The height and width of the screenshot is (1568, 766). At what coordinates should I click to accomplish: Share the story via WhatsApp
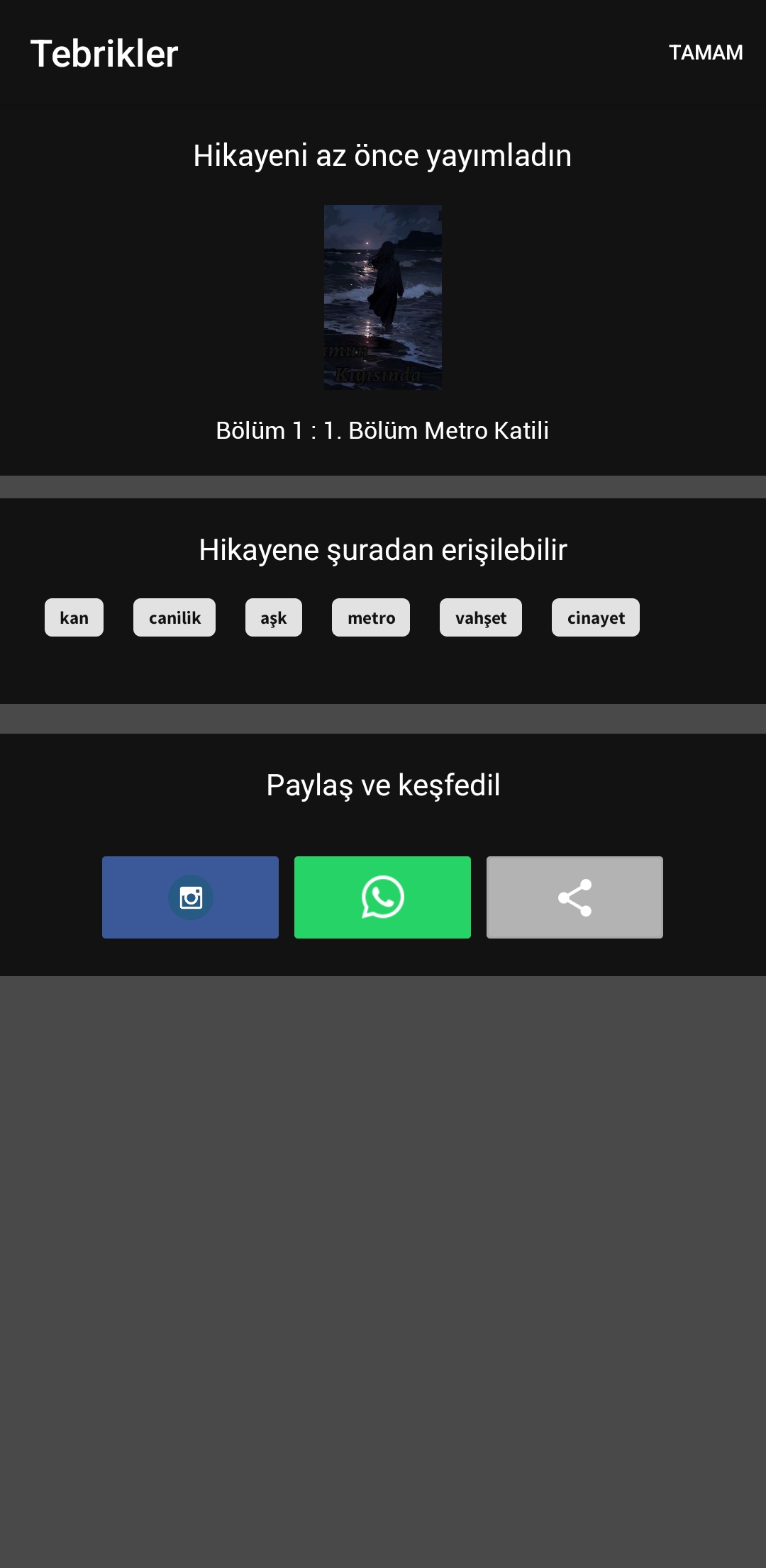tap(382, 897)
